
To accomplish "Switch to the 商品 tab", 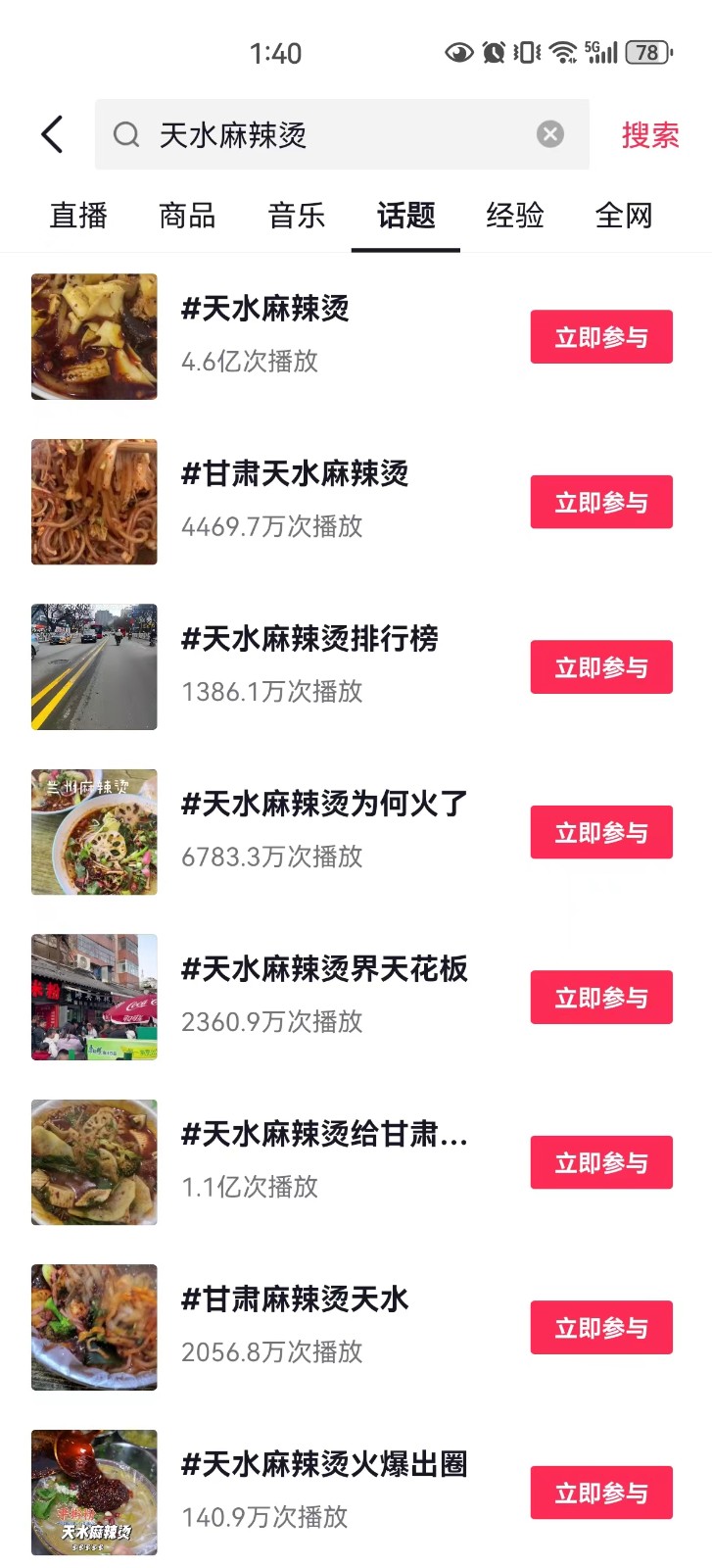I will point(187,216).
